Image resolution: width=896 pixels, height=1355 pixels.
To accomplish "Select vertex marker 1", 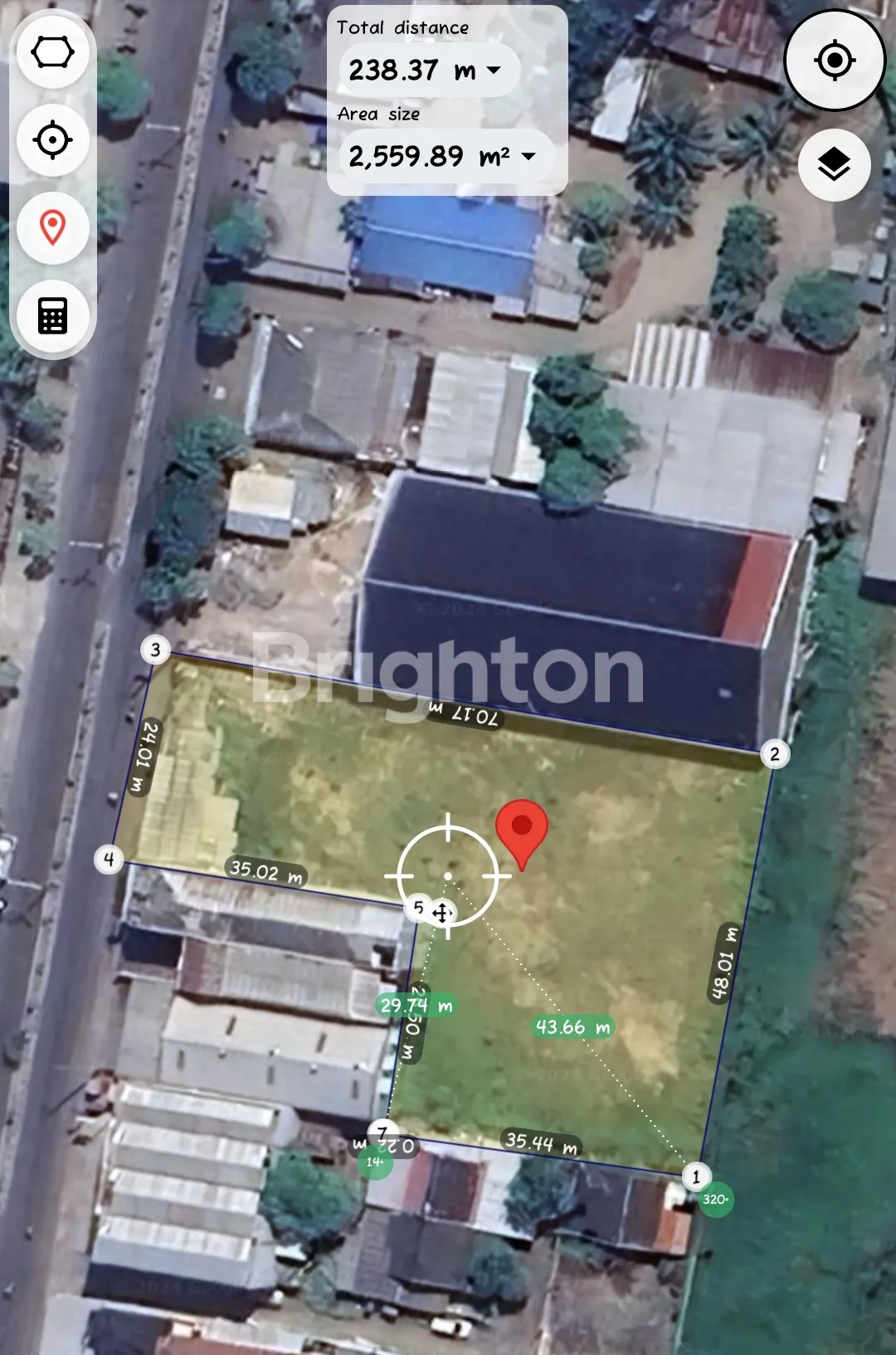I will pos(696,1176).
